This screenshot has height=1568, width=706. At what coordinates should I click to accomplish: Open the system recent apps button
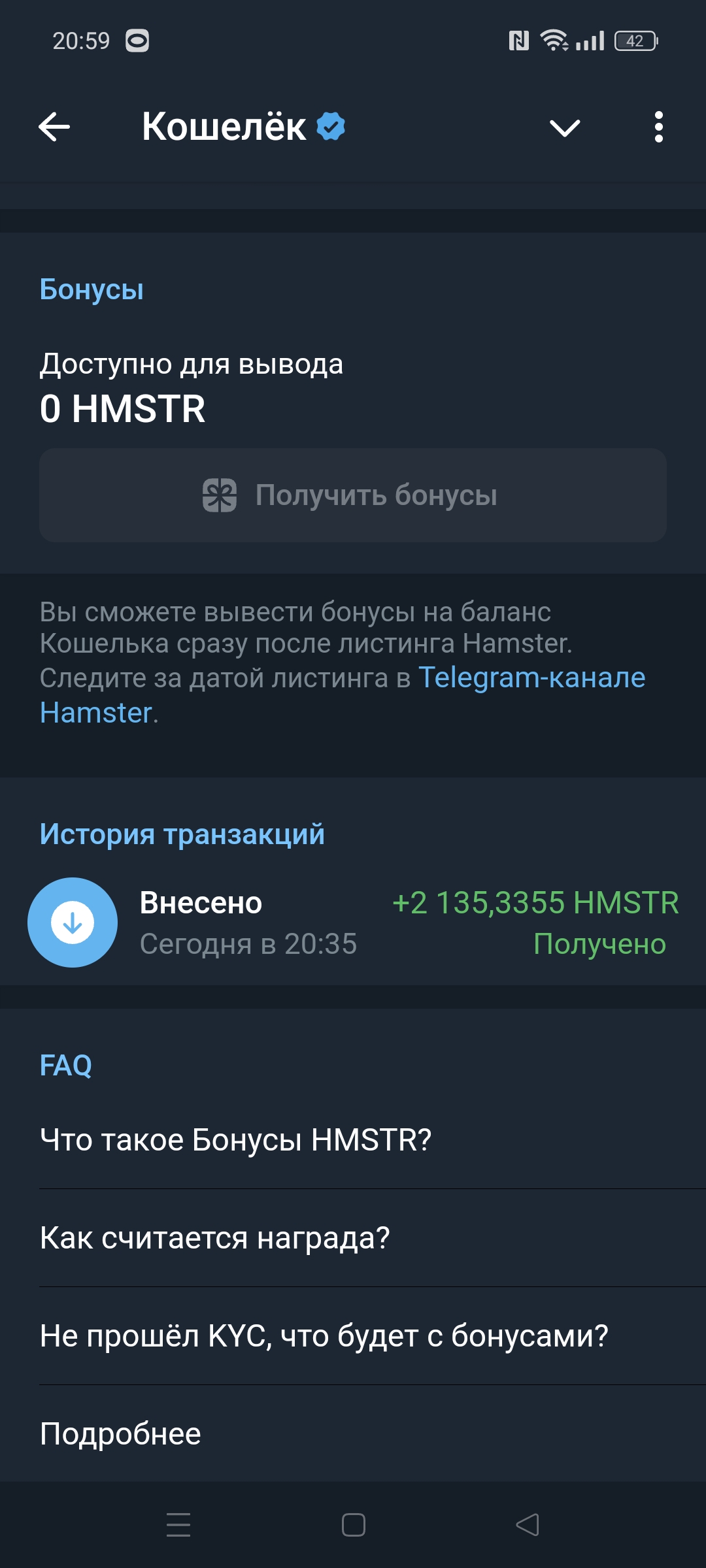(178, 1525)
